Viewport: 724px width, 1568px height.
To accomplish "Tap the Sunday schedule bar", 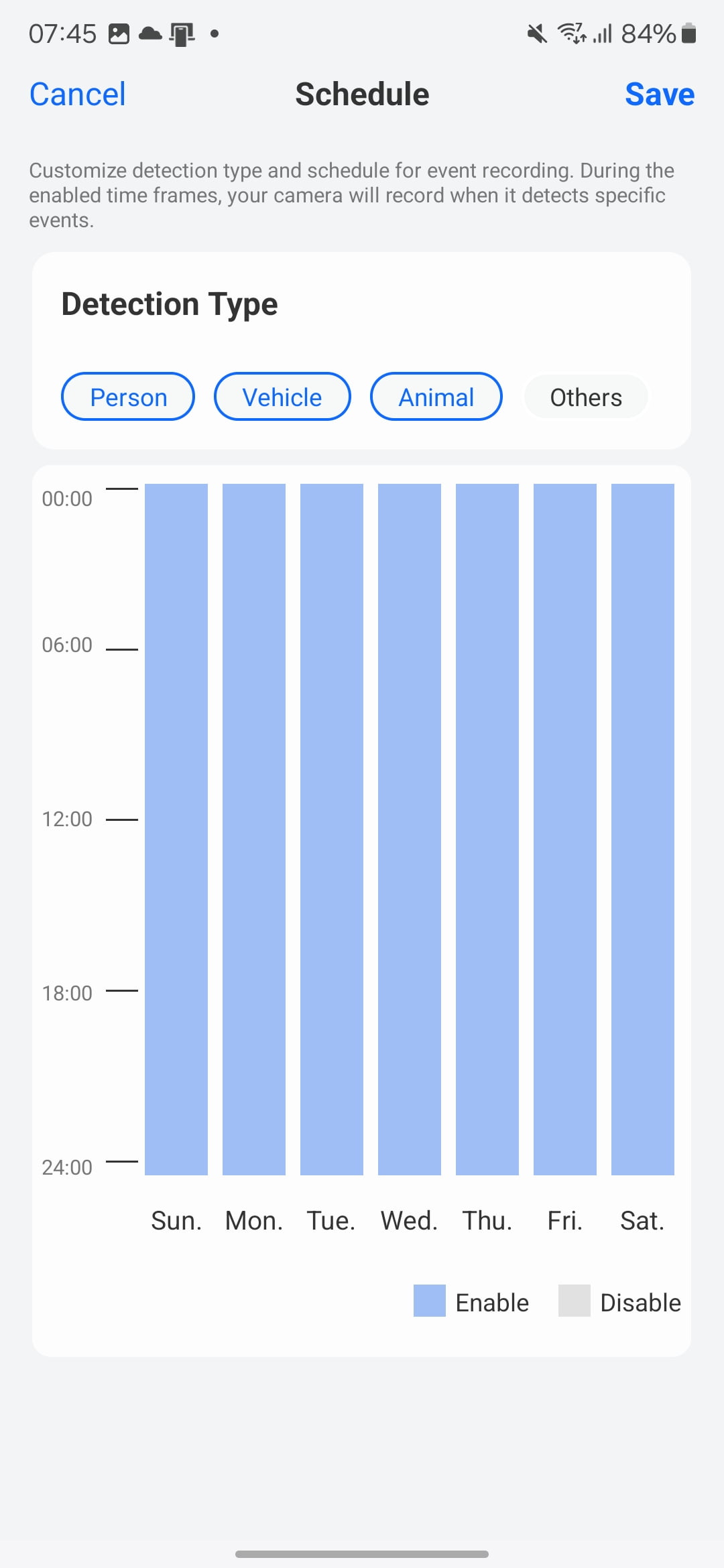I will (x=176, y=829).
